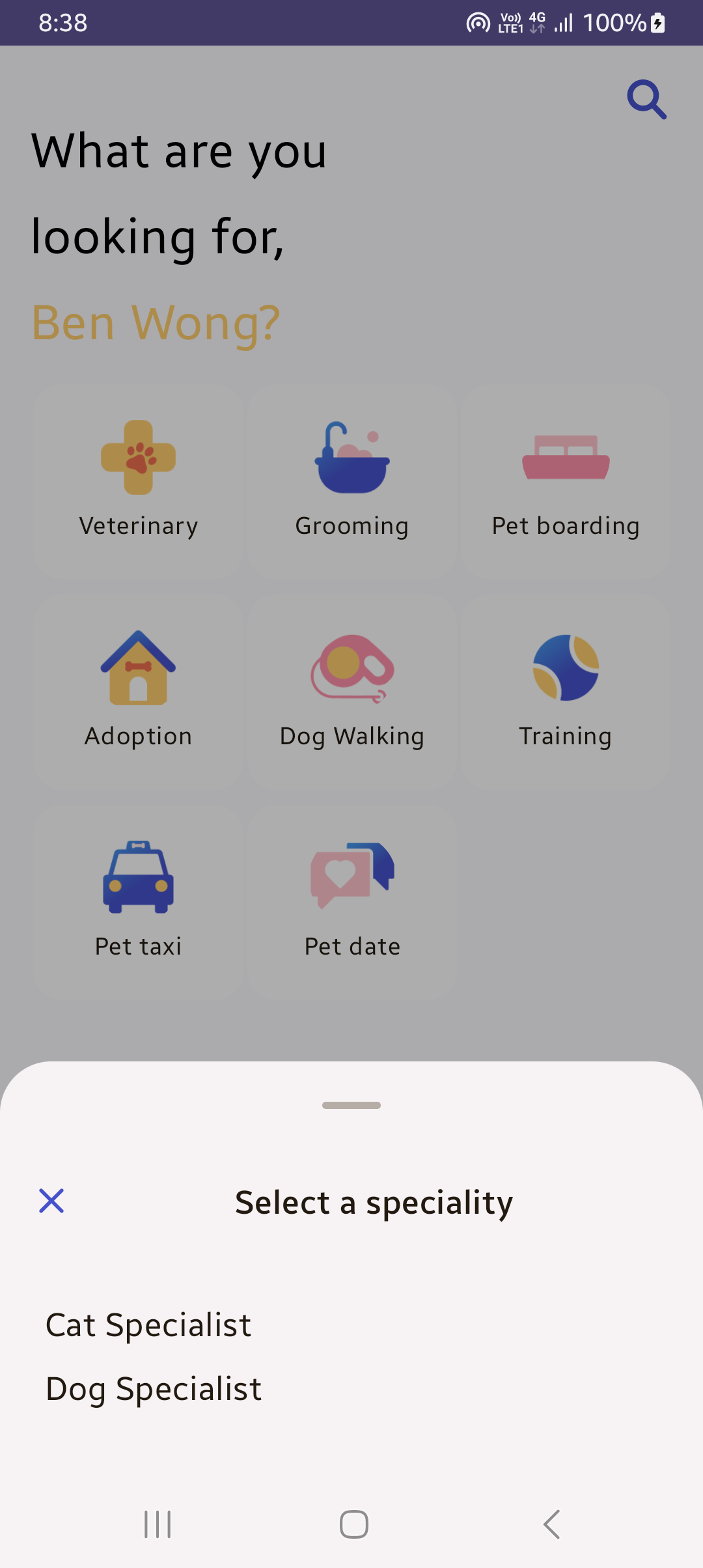Select Cat Specialist from the list
Viewport: 703px width, 1568px height.
point(148,1324)
